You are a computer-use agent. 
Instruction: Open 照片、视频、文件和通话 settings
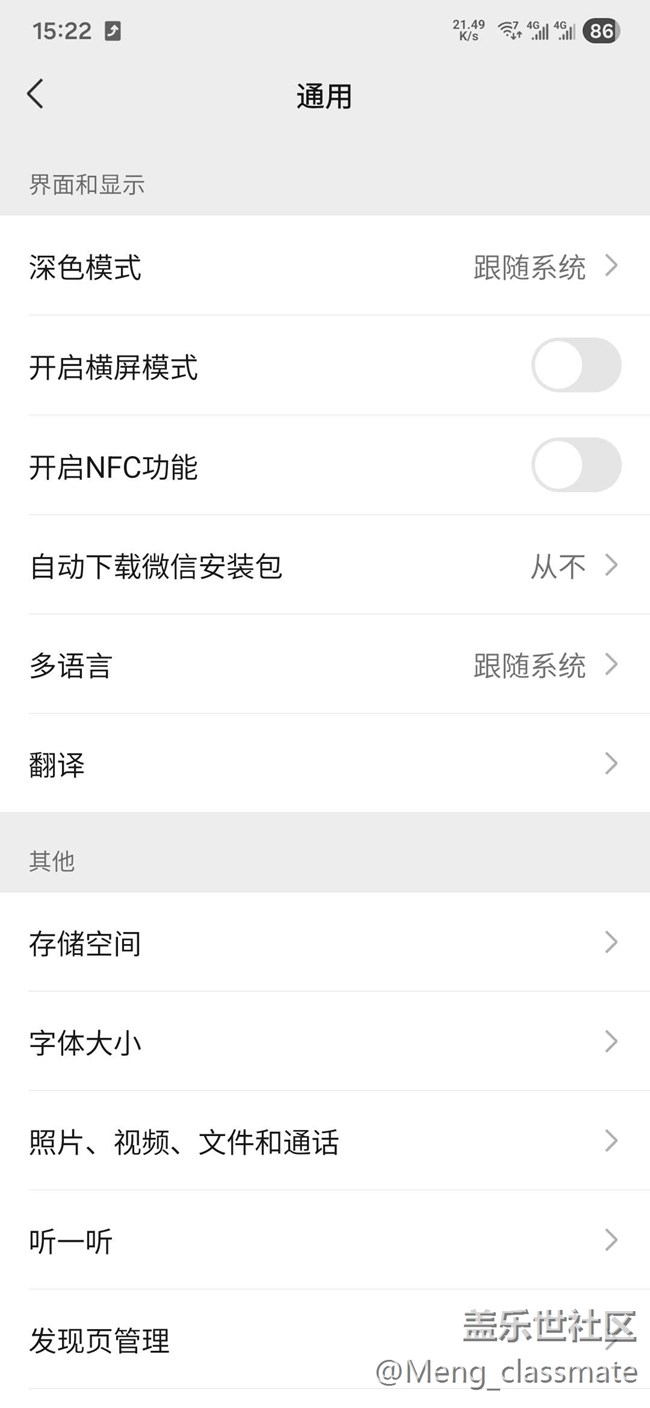click(x=324, y=1141)
